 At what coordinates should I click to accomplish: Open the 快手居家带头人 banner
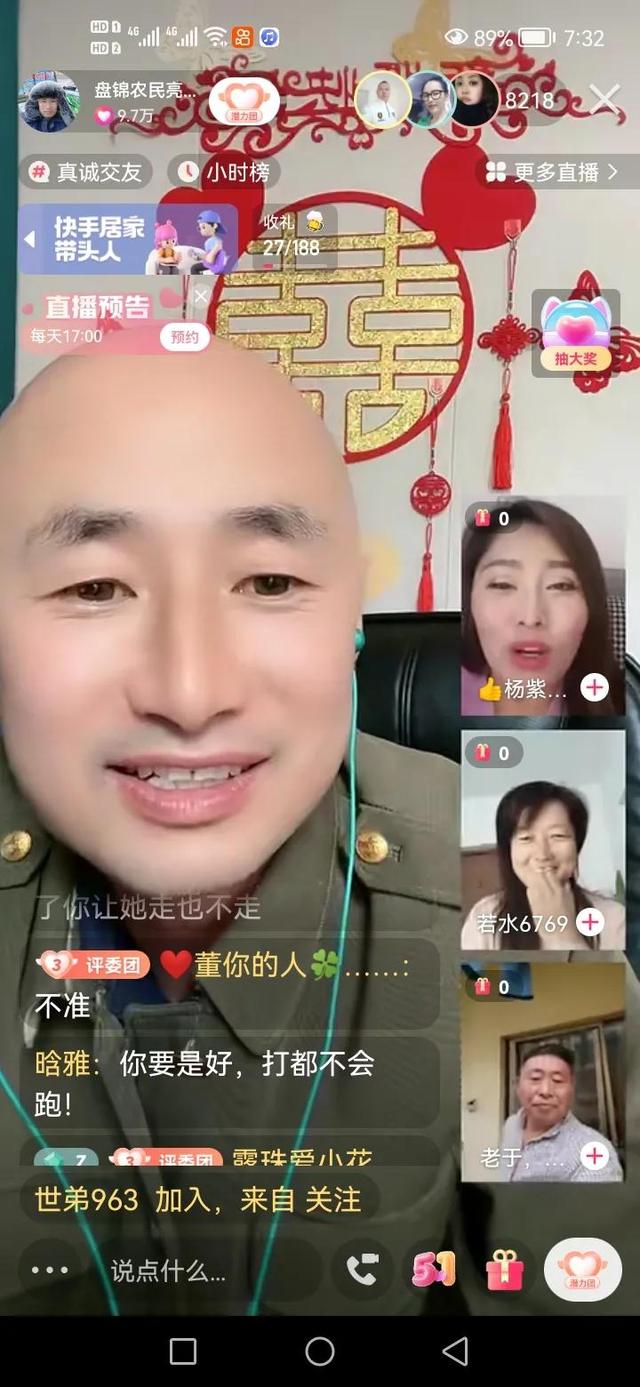[128, 239]
